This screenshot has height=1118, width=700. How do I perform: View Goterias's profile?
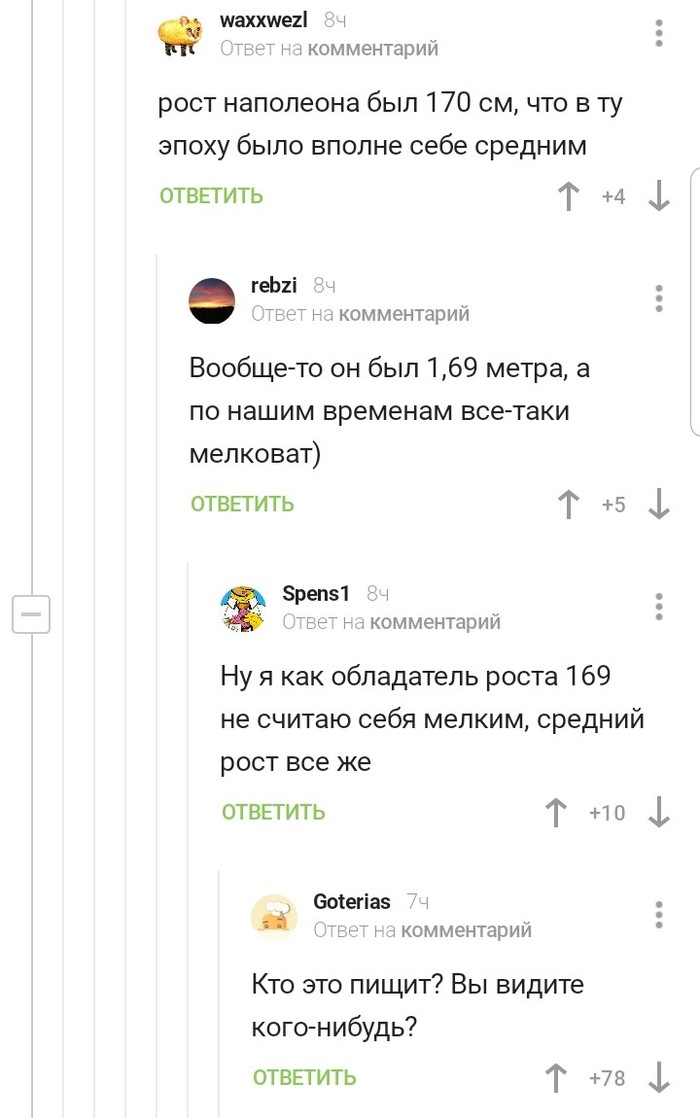(x=351, y=902)
